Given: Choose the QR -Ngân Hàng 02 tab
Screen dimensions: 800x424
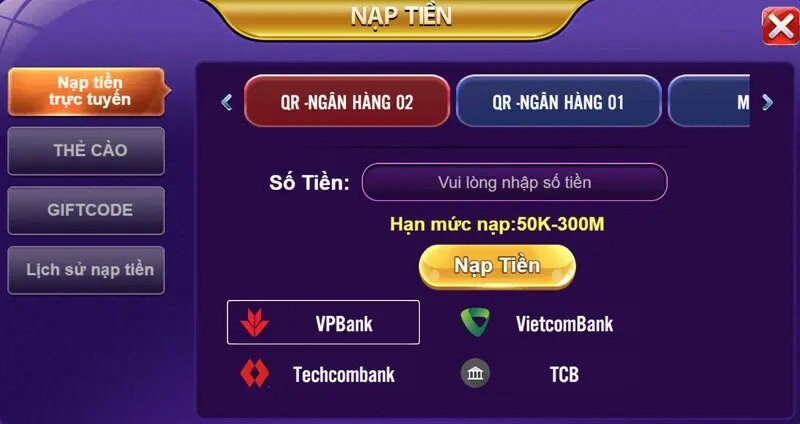Looking at the screenshot, I should pyautogui.click(x=346, y=102).
